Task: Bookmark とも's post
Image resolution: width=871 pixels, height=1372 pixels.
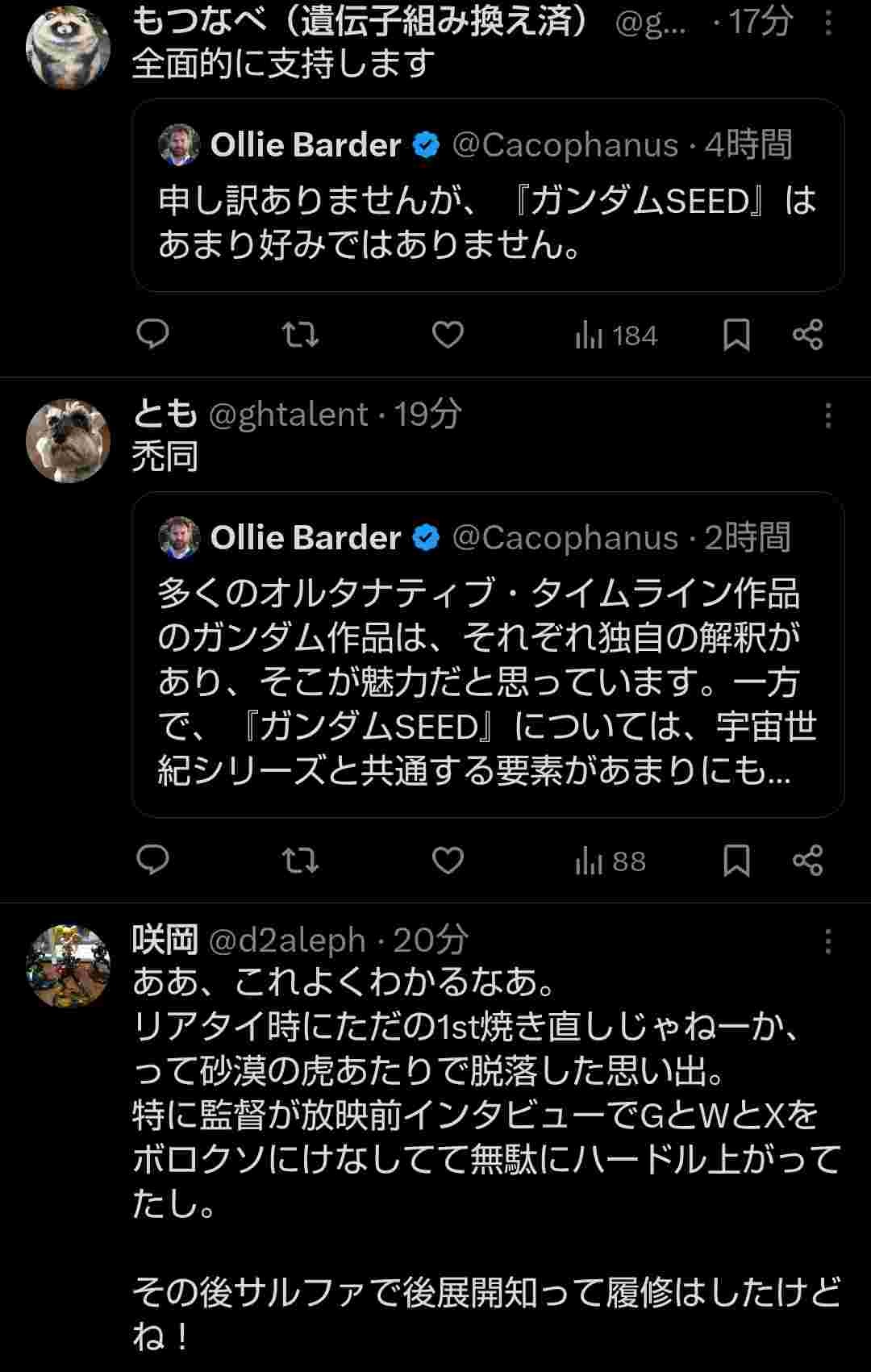Action: [x=736, y=860]
